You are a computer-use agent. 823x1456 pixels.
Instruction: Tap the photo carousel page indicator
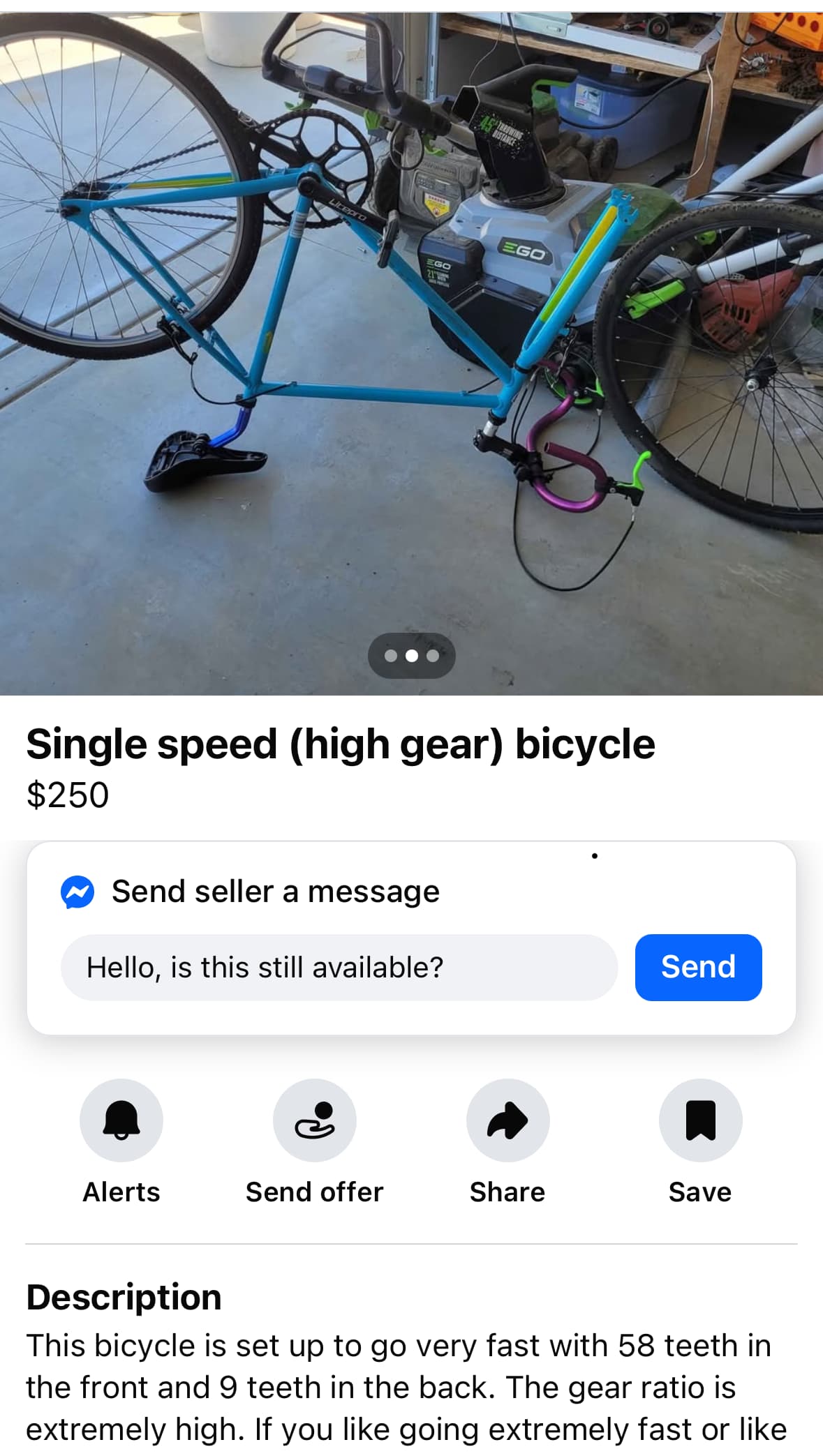[x=412, y=656]
